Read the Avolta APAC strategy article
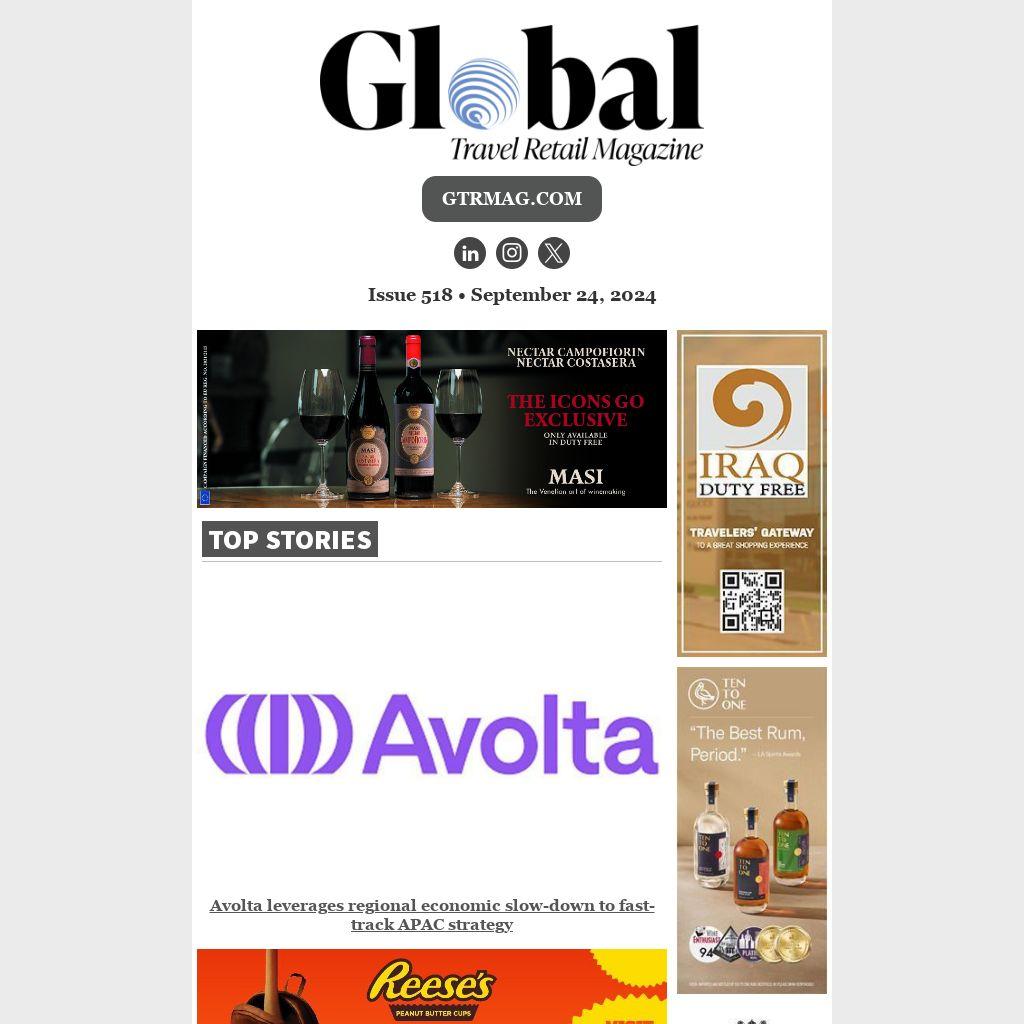Screen dimensions: 1024x1024 (x=432, y=915)
